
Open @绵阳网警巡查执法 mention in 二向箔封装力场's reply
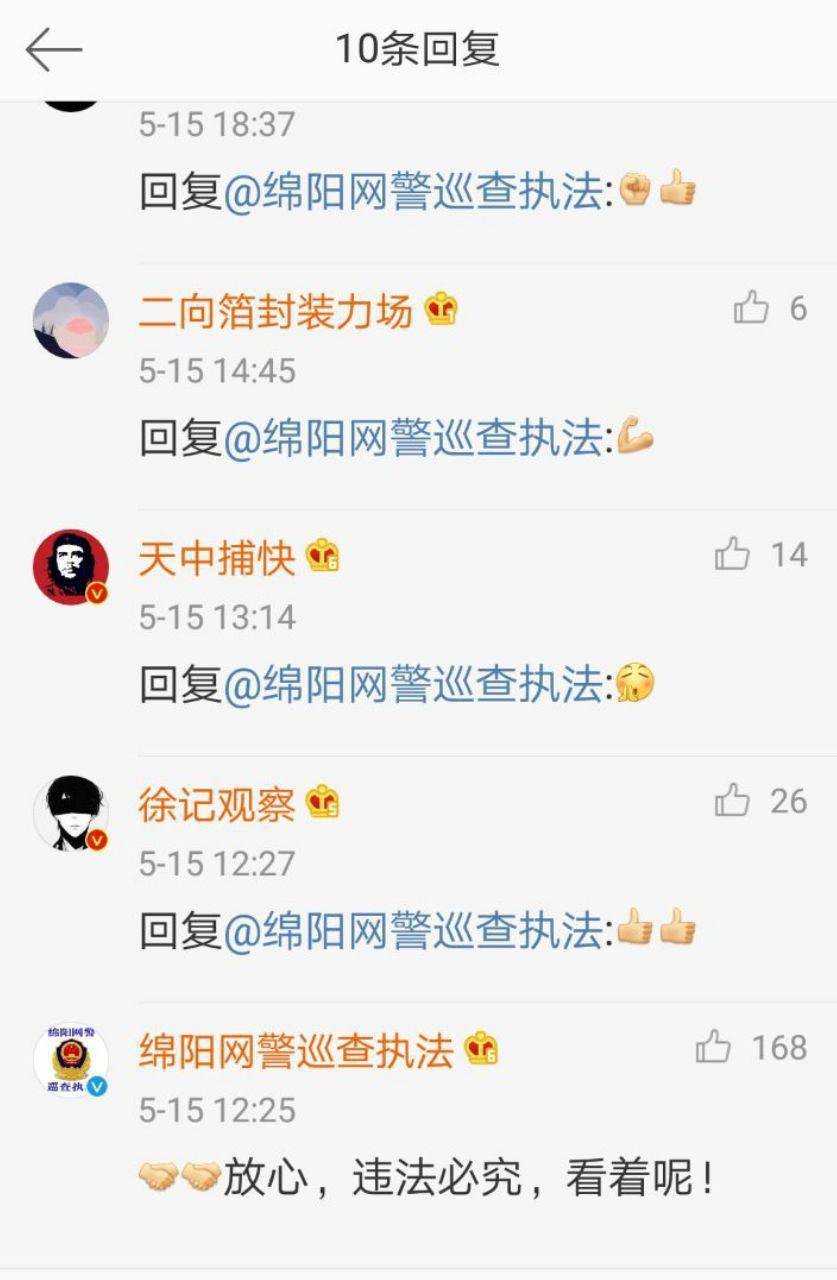coord(413,438)
